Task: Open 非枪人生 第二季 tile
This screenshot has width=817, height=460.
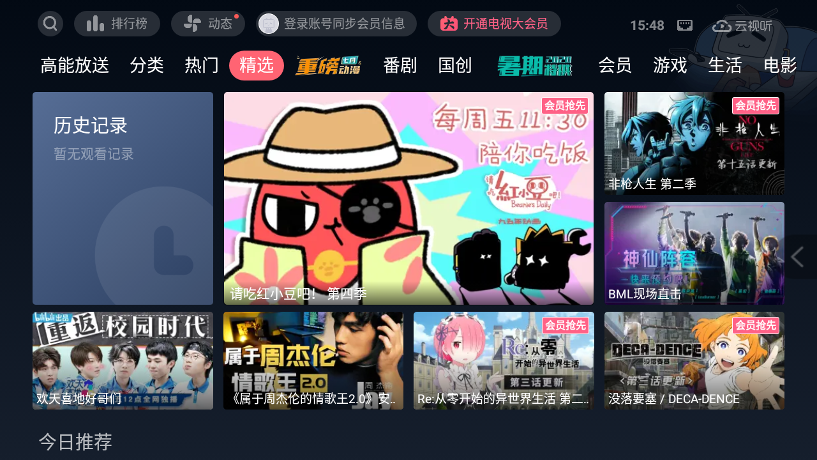Action: point(693,143)
